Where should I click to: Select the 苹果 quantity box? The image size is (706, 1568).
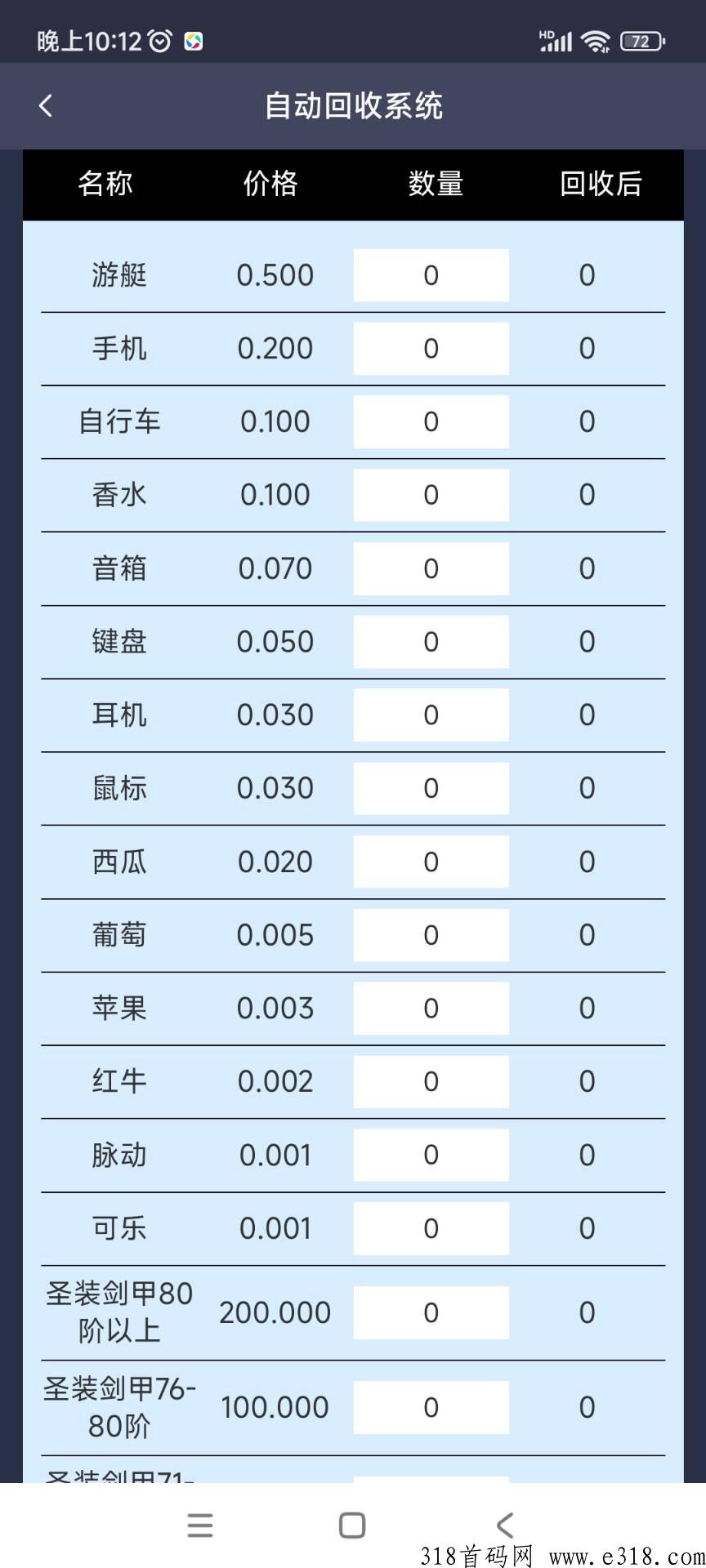tap(431, 1009)
